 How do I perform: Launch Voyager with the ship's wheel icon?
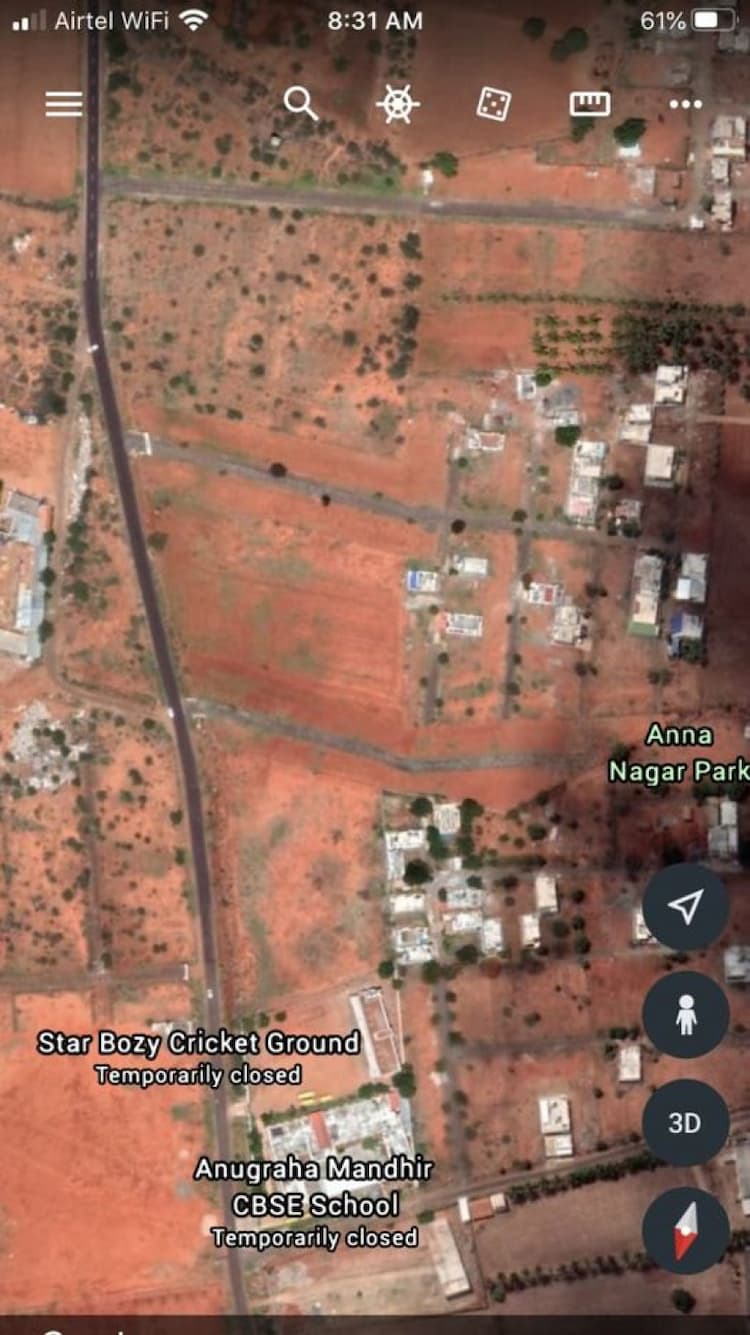tap(396, 102)
